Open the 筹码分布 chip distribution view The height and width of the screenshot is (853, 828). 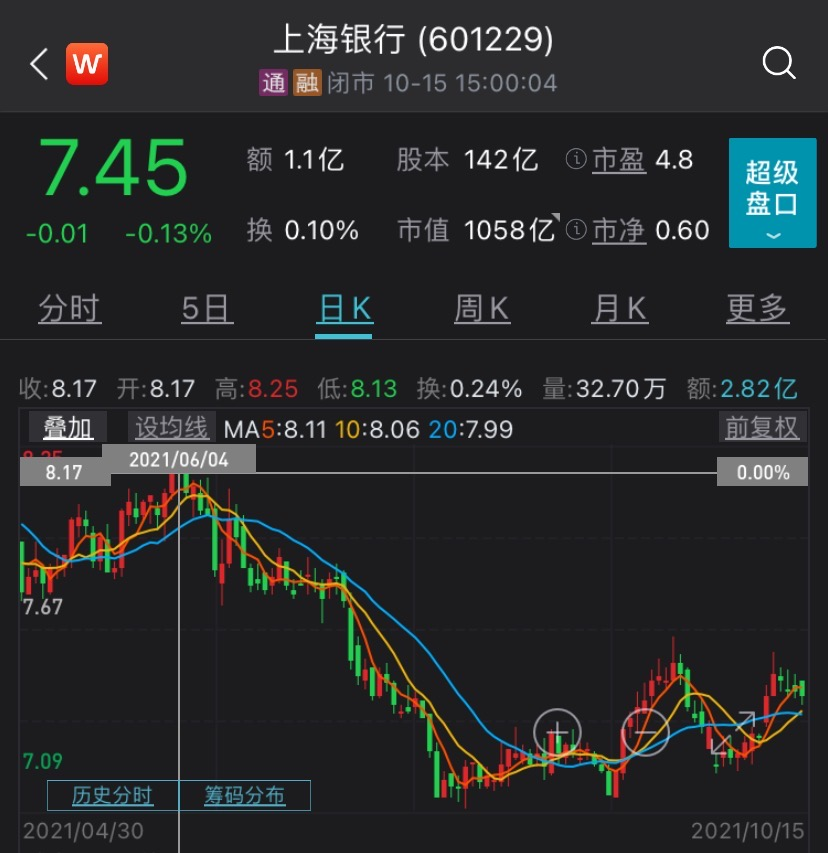[x=244, y=795]
